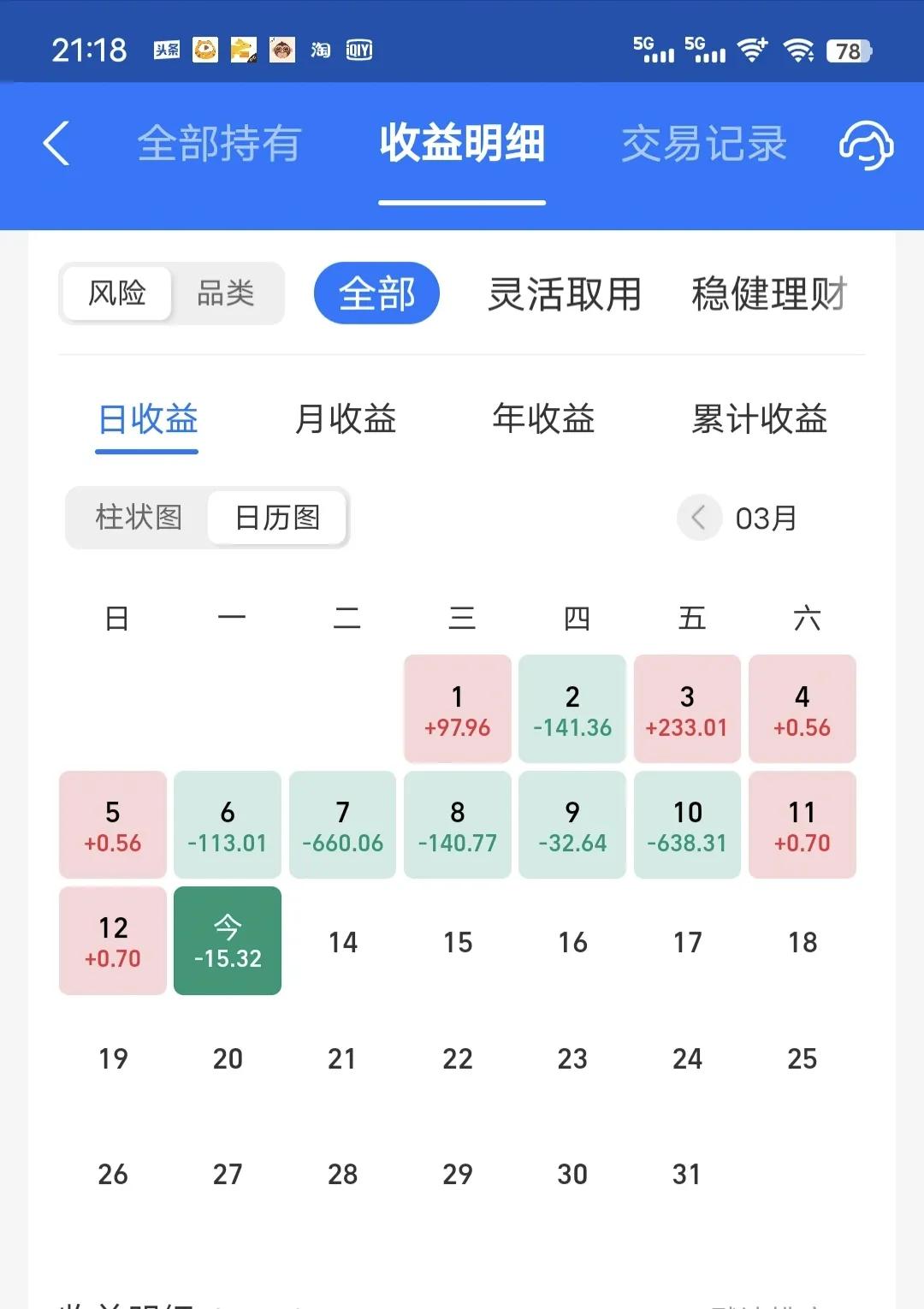
Task: Switch to 月收益 view
Action: coord(345,419)
